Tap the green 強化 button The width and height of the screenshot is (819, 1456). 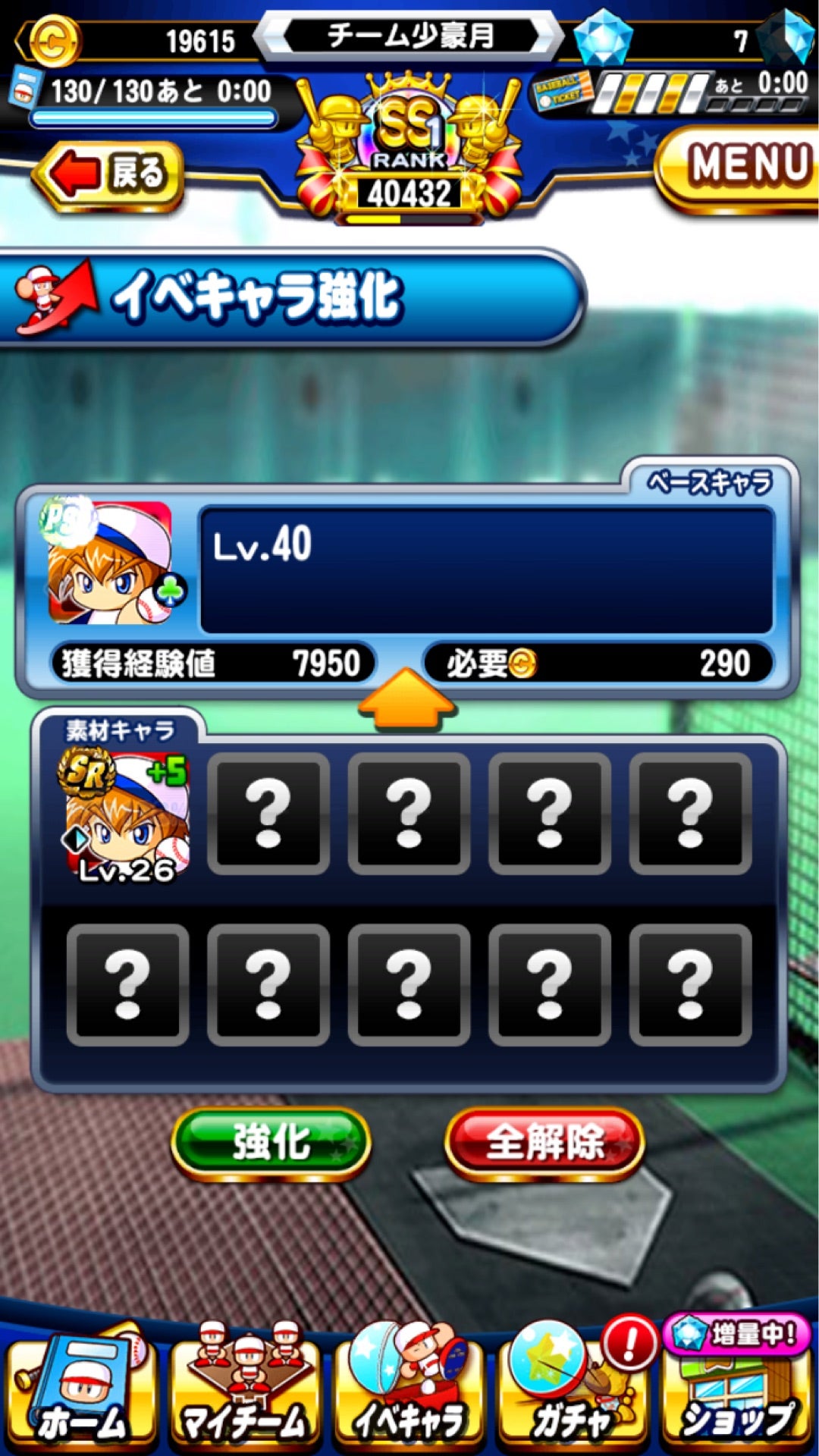coord(271,1142)
